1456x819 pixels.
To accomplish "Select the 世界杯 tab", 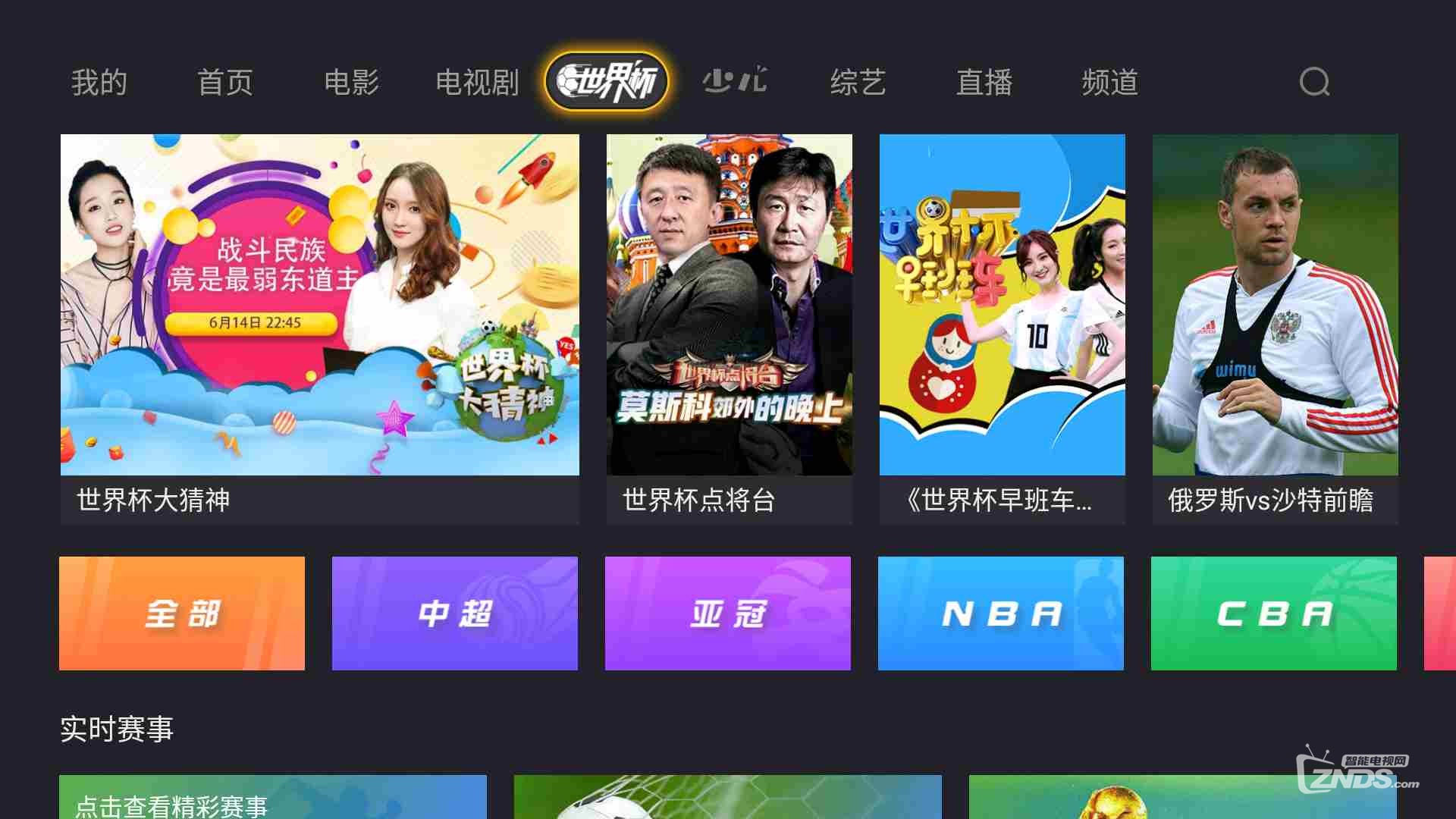I will (607, 81).
